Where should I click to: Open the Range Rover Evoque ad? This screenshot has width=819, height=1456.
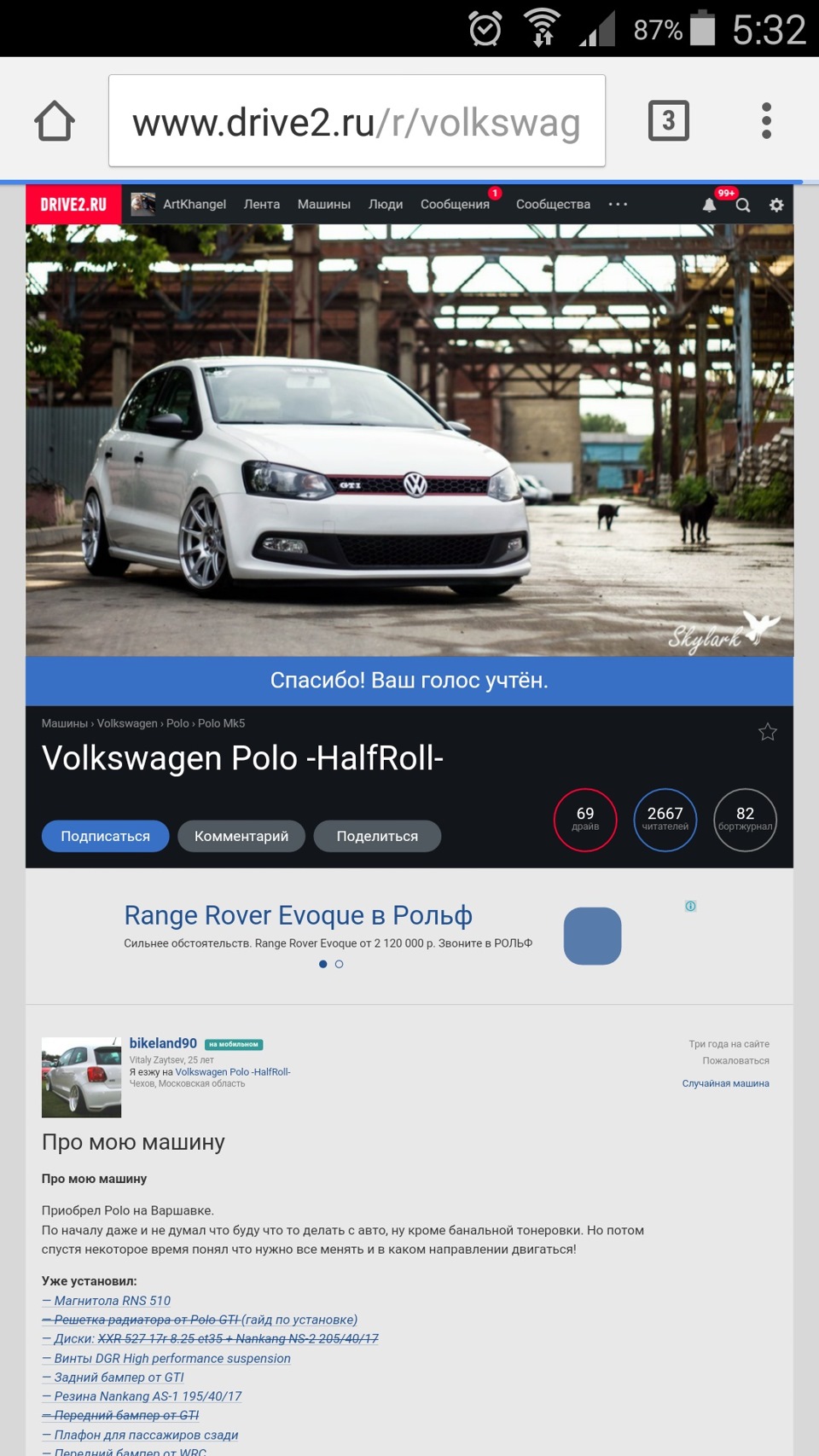(298, 915)
